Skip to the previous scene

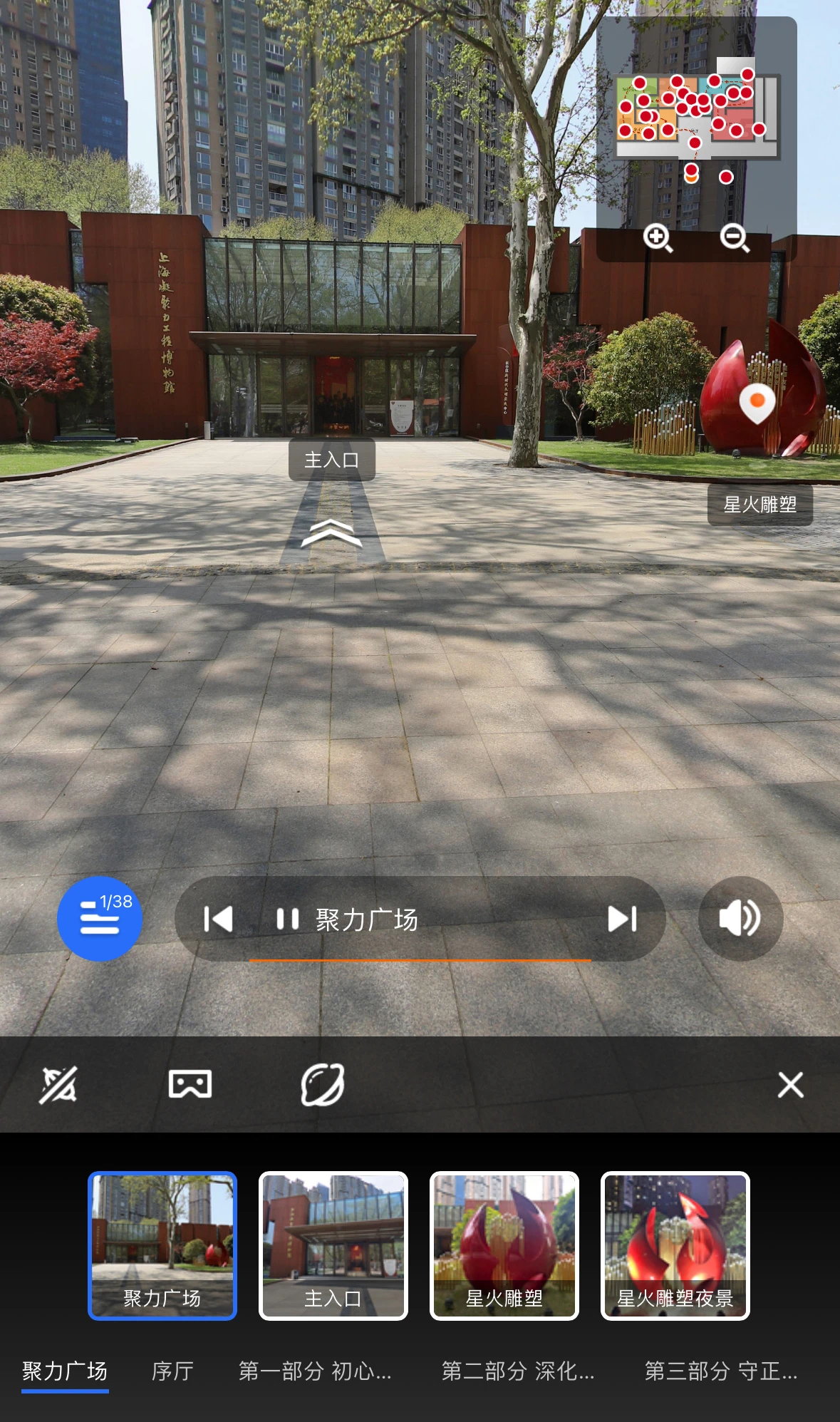[x=218, y=919]
